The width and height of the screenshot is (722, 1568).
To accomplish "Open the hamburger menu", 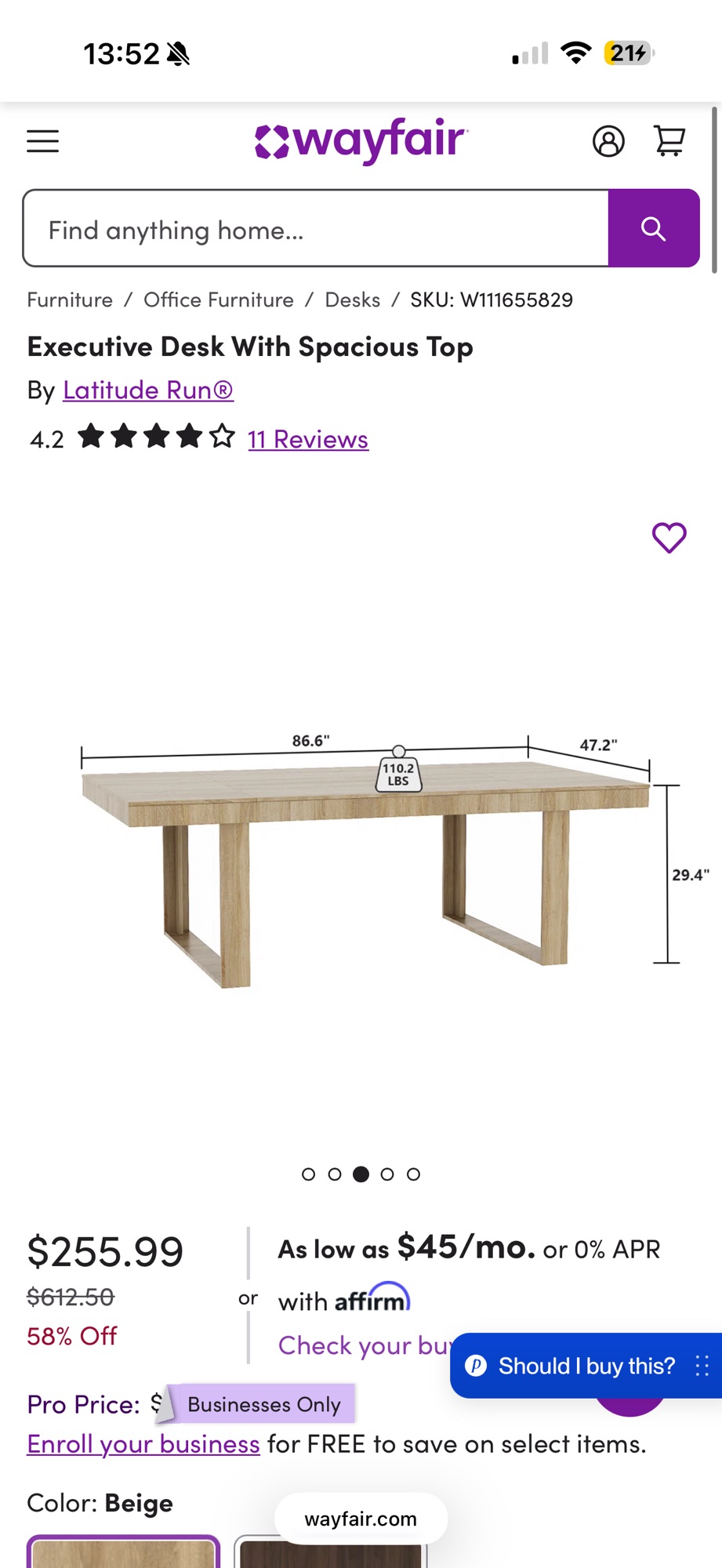I will point(43,141).
